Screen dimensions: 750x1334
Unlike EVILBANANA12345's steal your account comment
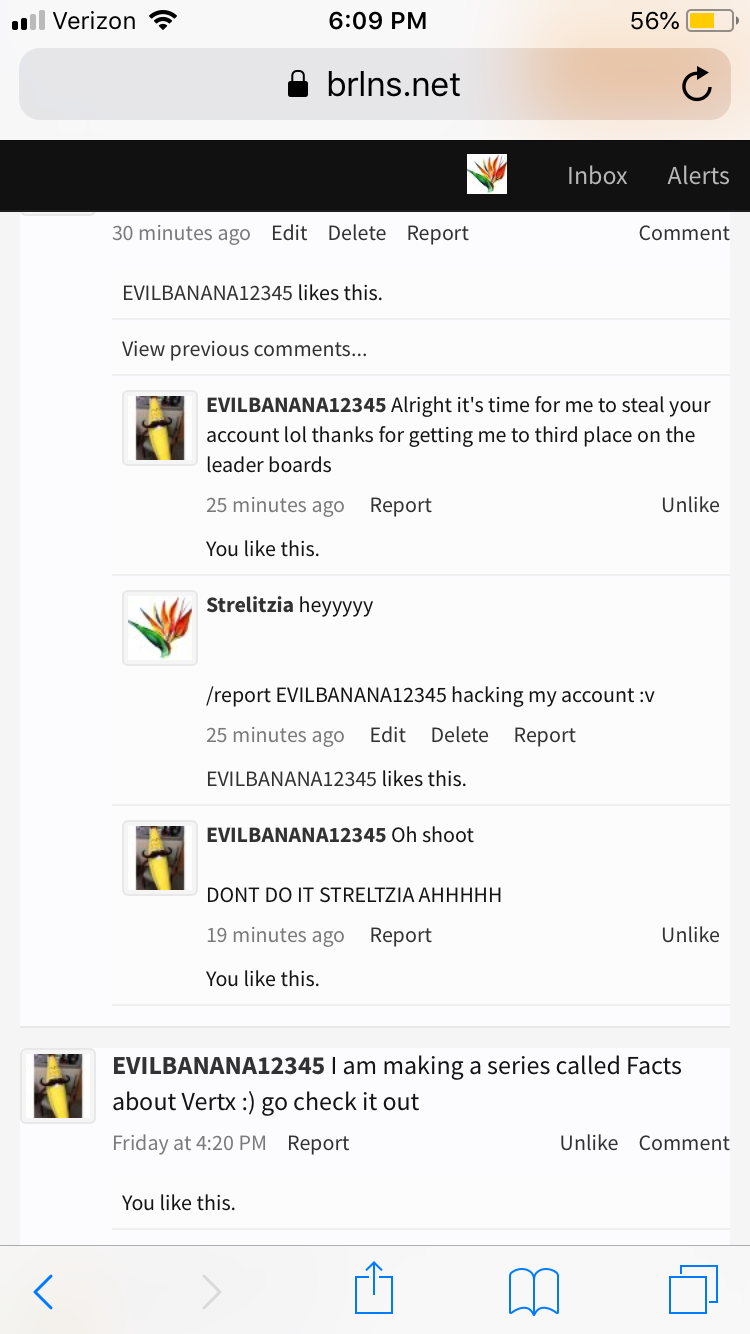point(690,505)
